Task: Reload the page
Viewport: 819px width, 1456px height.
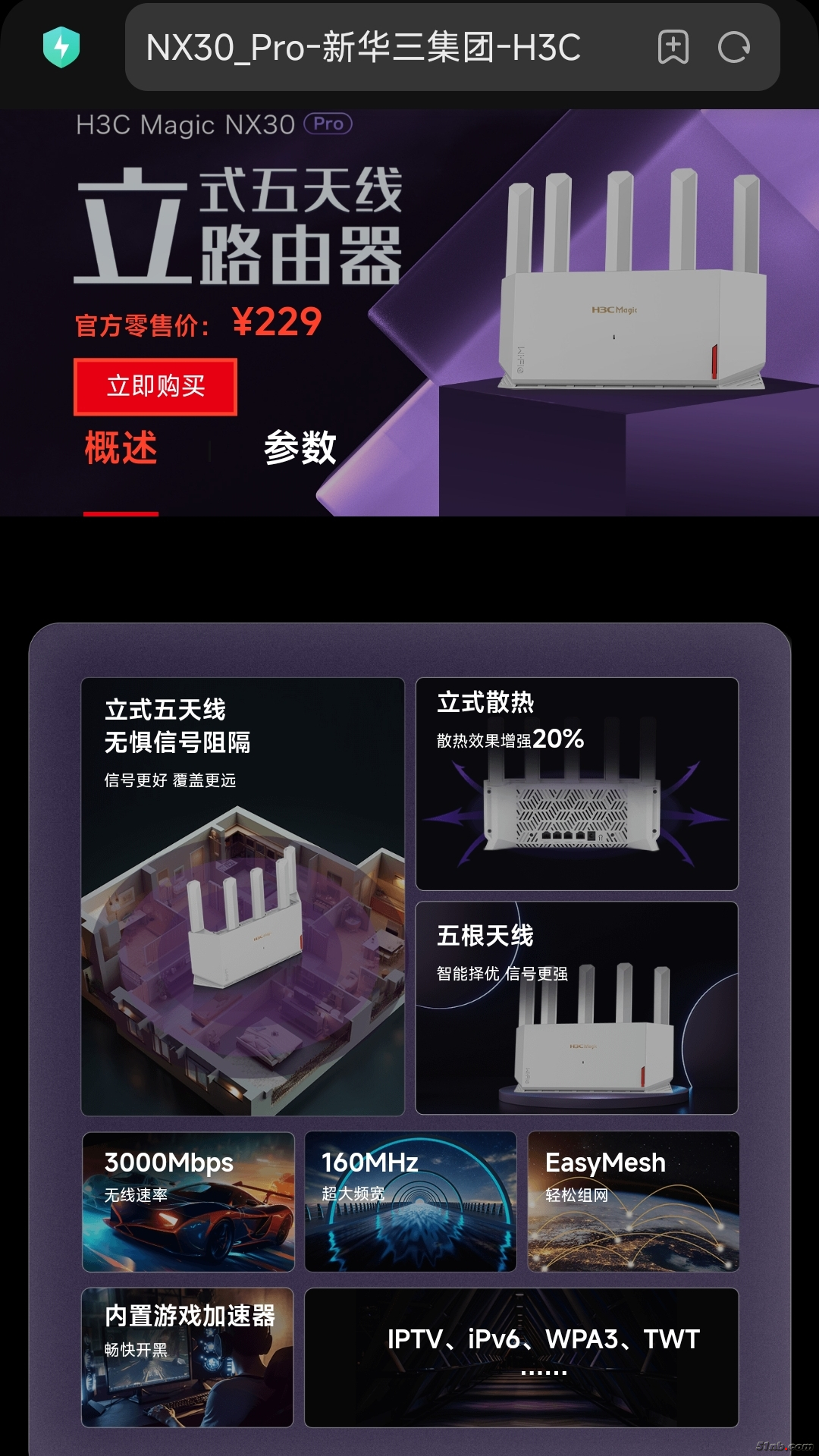Action: [x=733, y=47]
